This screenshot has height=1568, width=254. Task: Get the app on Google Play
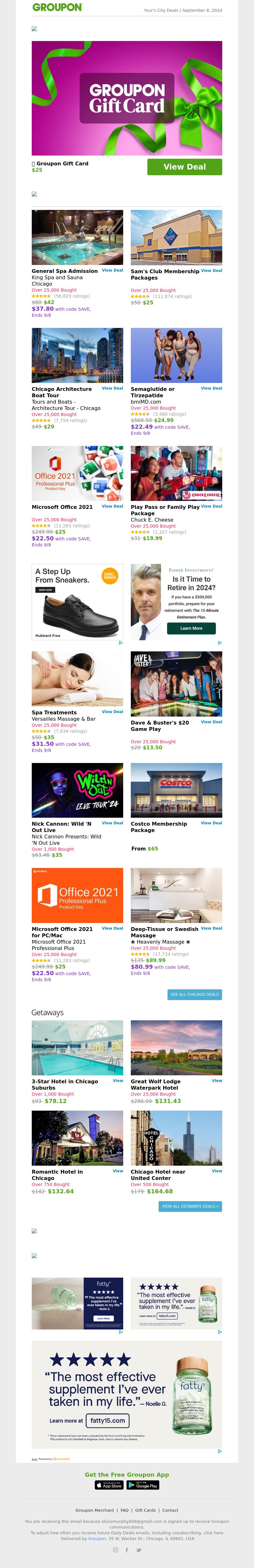pyautogui.click(x=144, y=1485)
